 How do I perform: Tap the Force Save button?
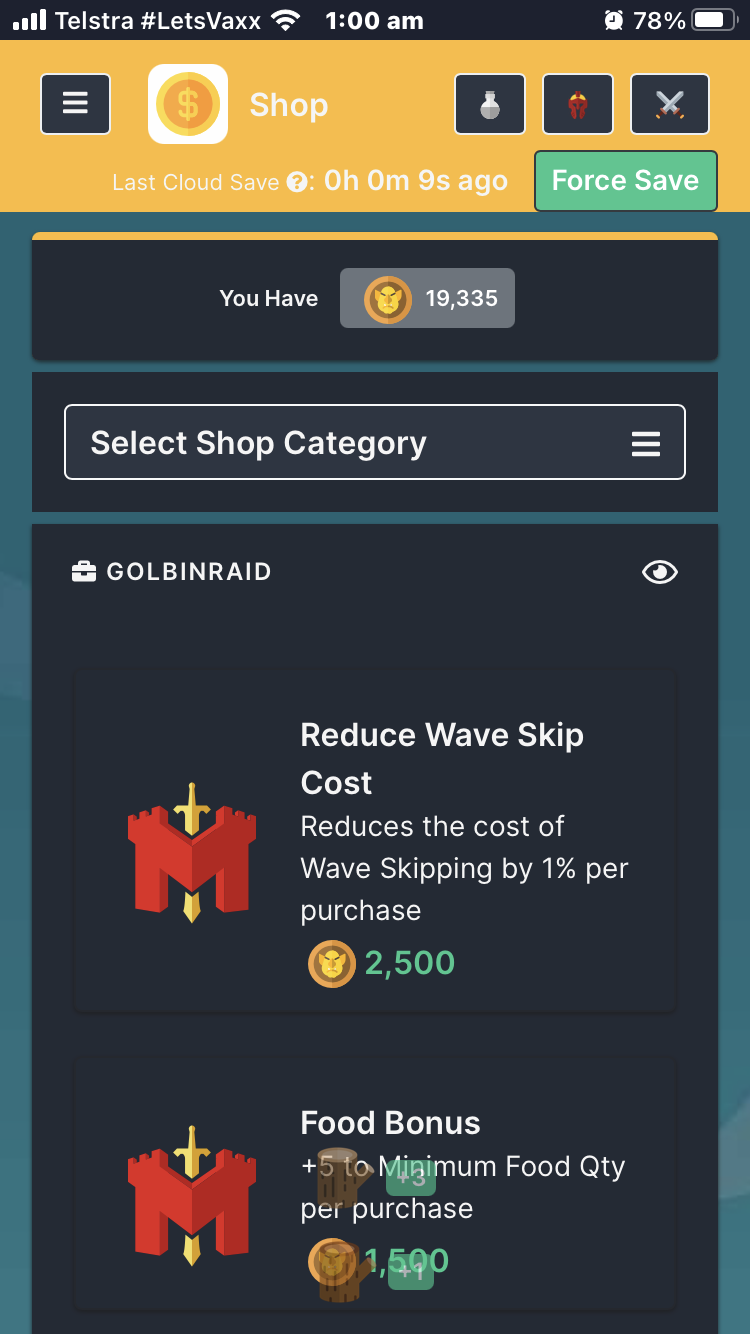coord(626,181)
